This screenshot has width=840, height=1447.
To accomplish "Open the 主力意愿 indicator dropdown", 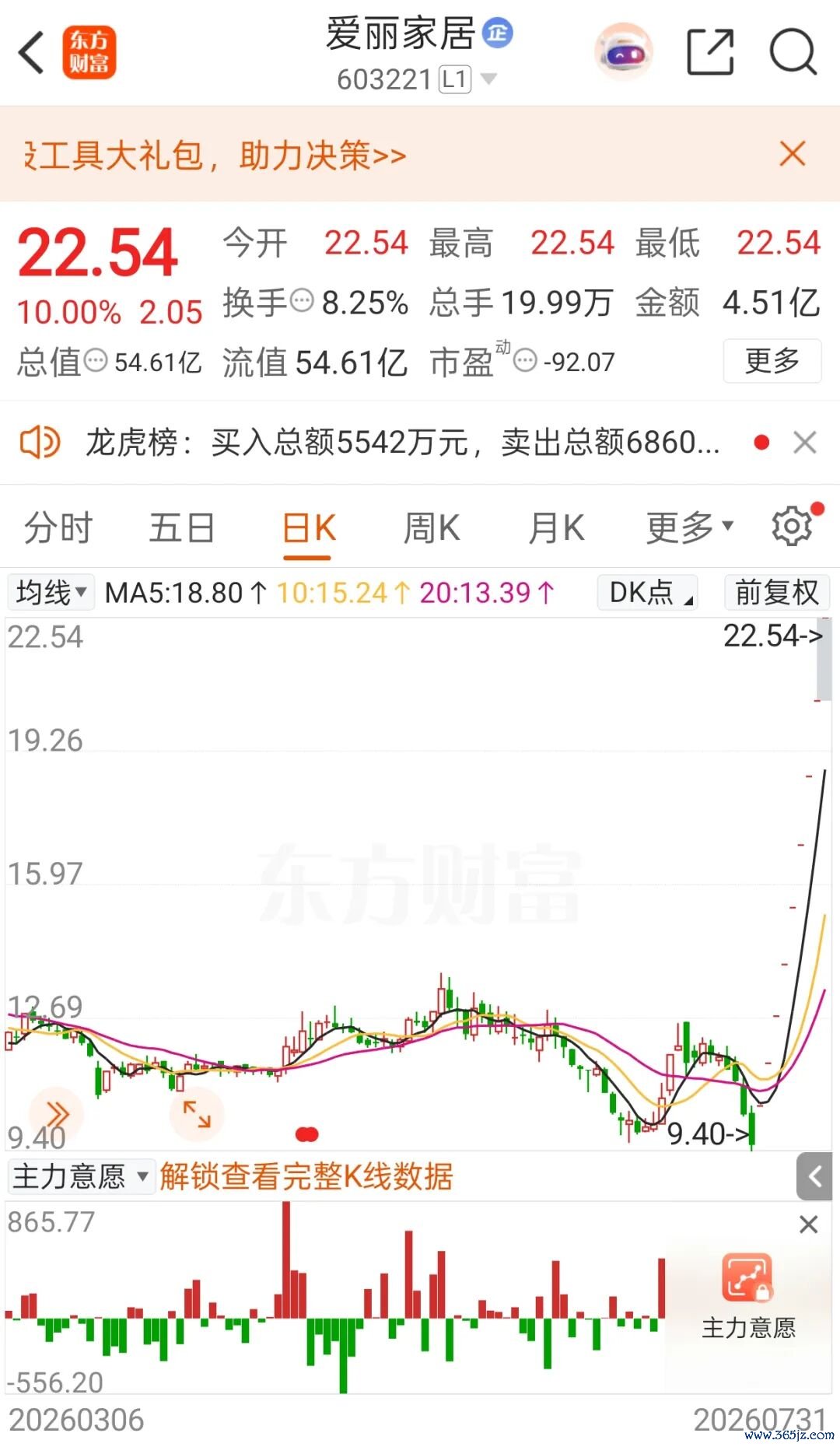I will [x=79, y=1176].
